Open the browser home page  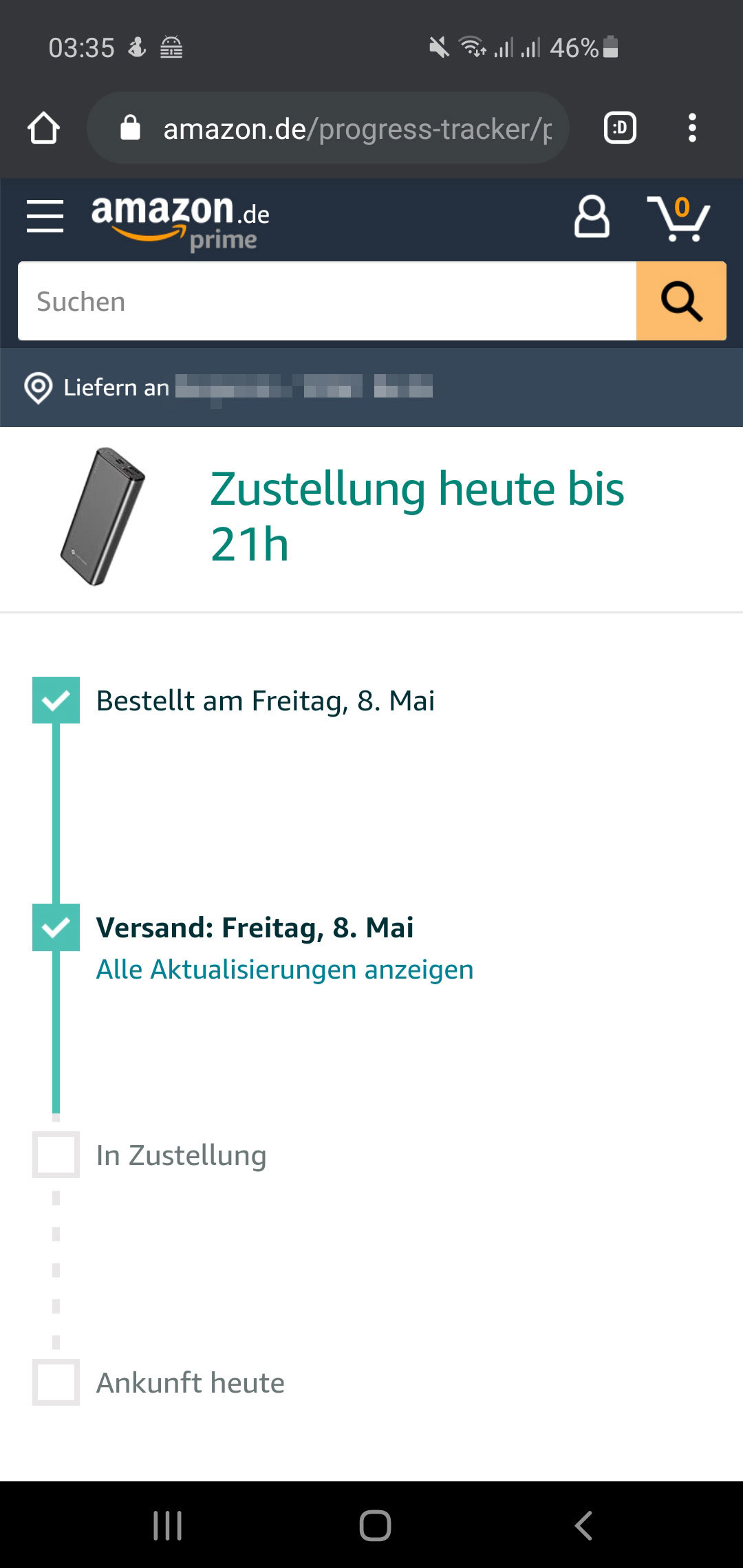coord(43,128)
